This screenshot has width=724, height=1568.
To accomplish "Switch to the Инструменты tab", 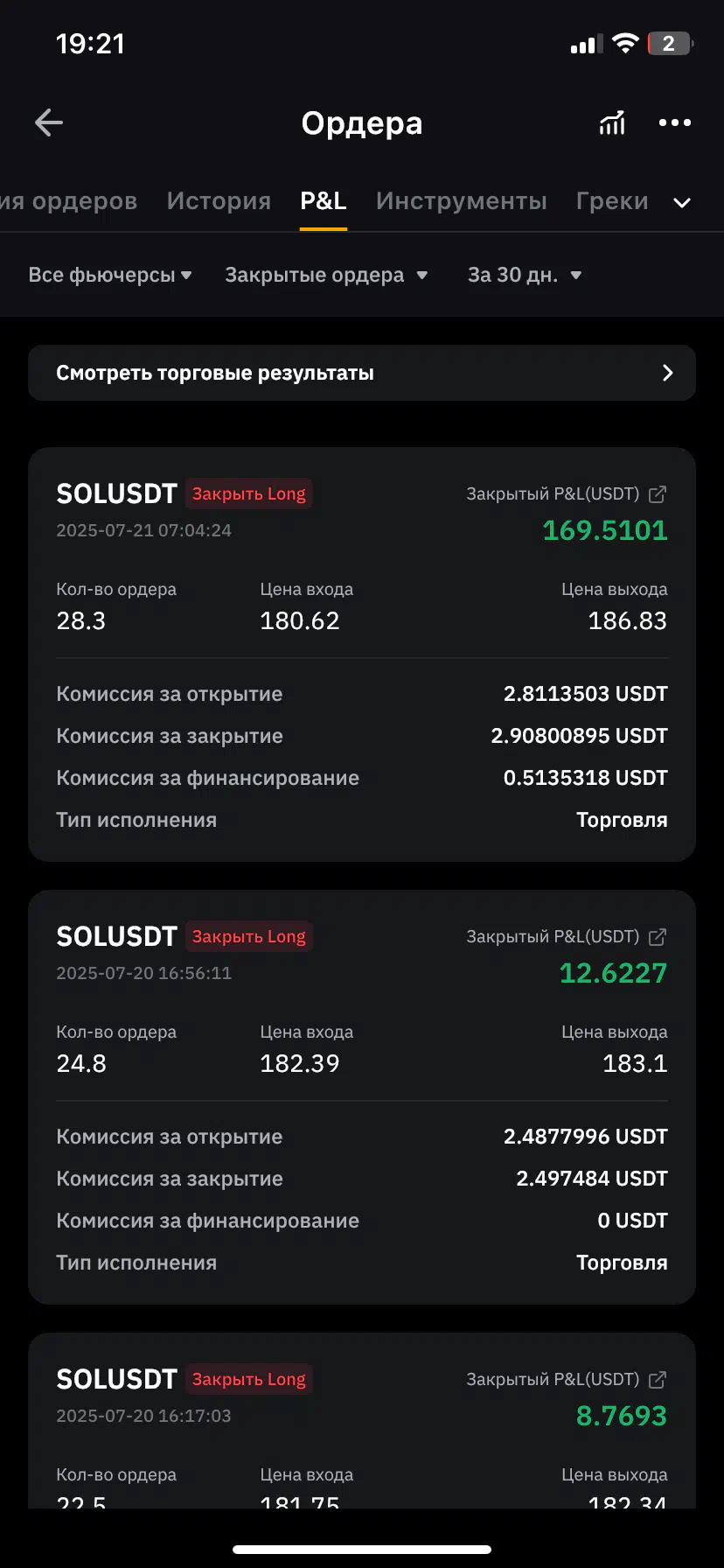I will (462, 201).
